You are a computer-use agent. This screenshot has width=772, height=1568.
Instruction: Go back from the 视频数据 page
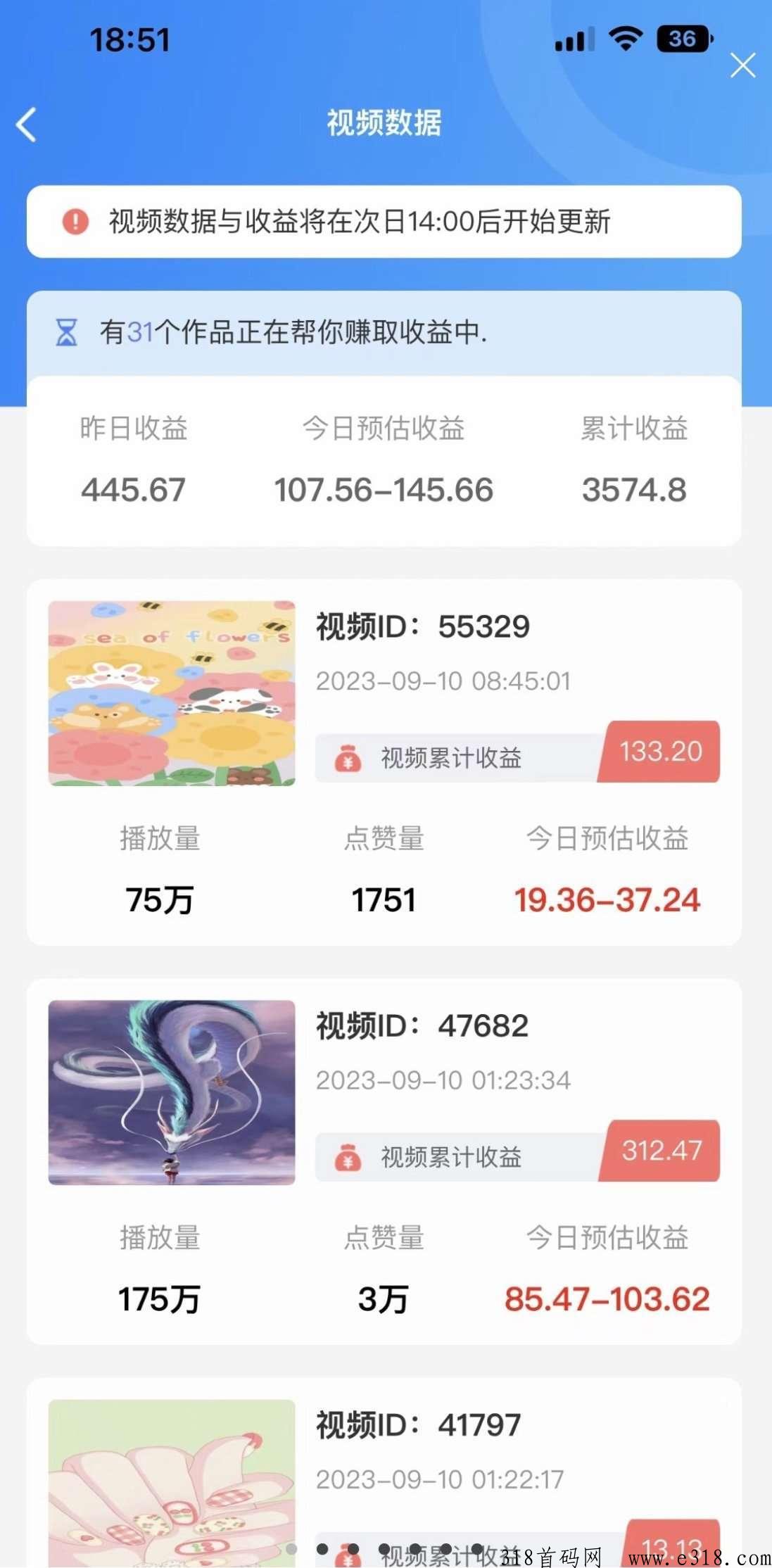click(27, 125)
